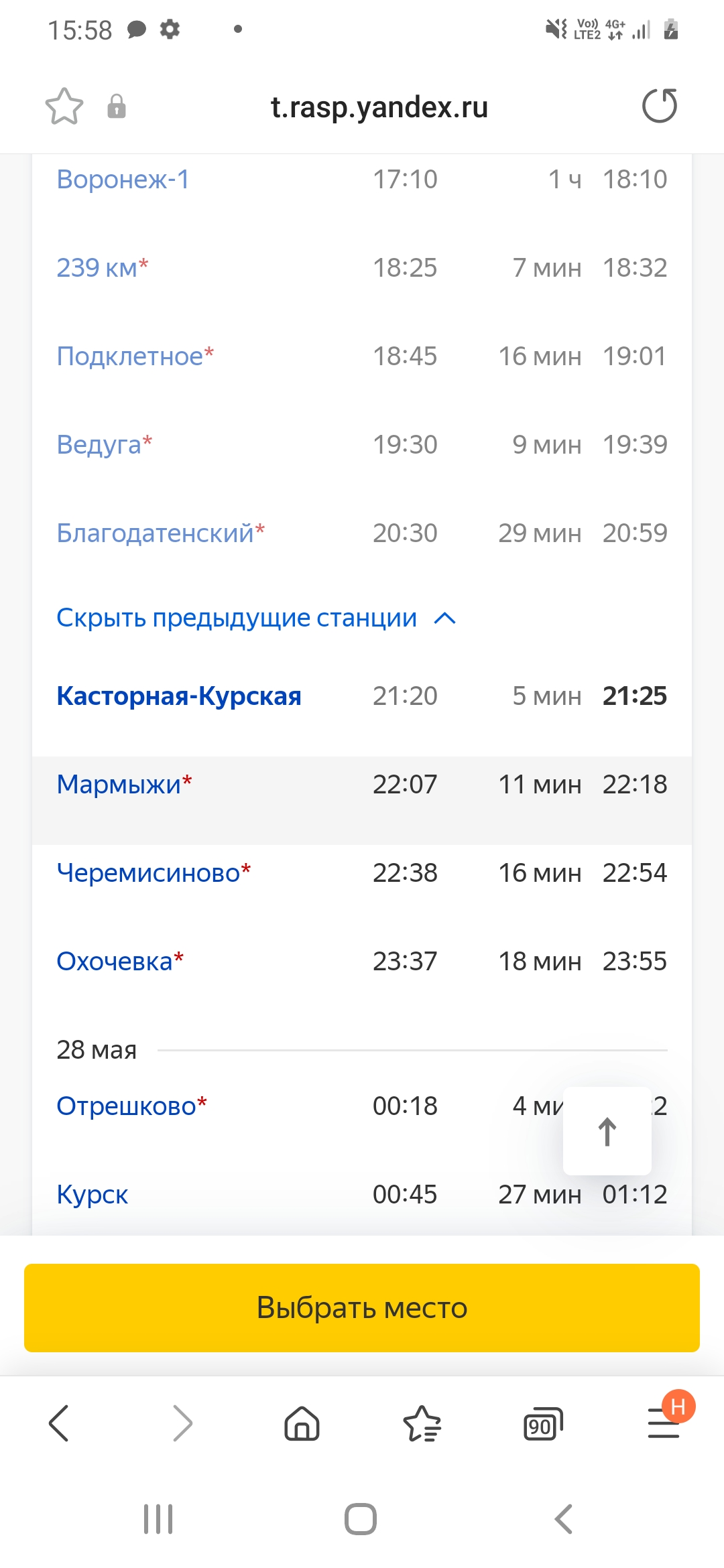Bookmark this page with the star icon
The image size is (724, 1568).
click(x=64, y=107)
